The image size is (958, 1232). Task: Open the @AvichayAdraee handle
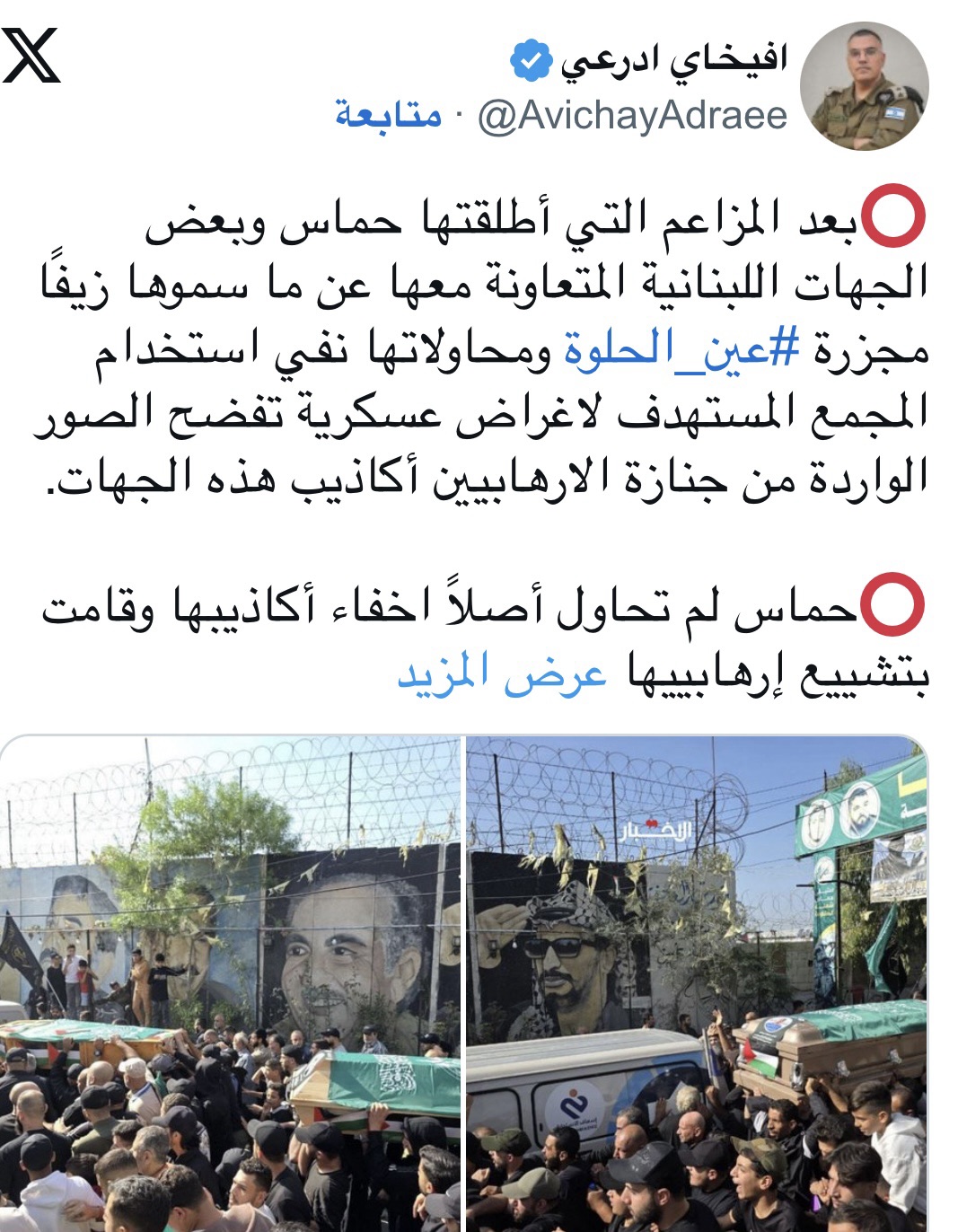click(x=632, y=117)
